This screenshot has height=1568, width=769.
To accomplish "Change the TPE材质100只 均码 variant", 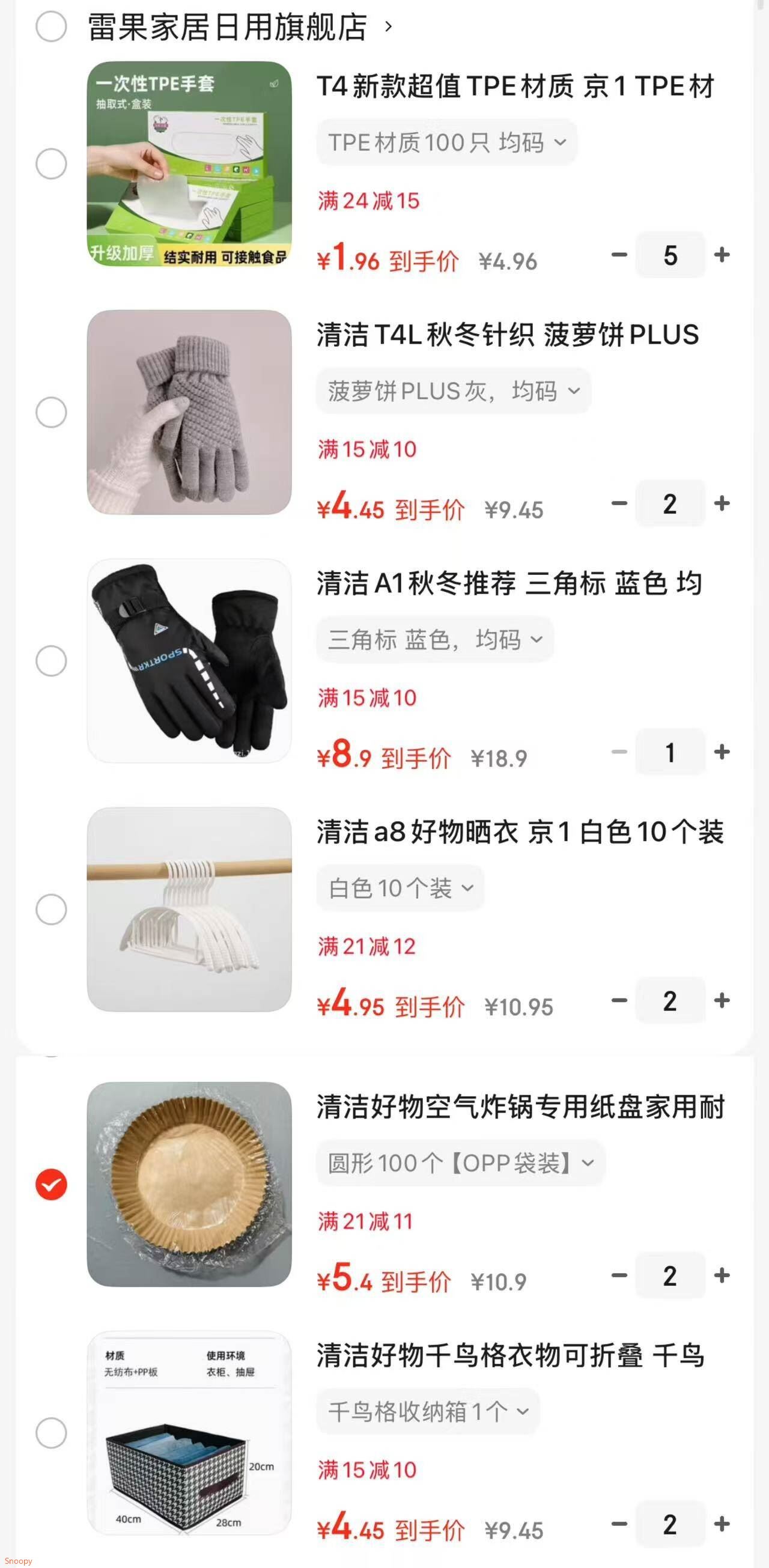I will 446,142.
